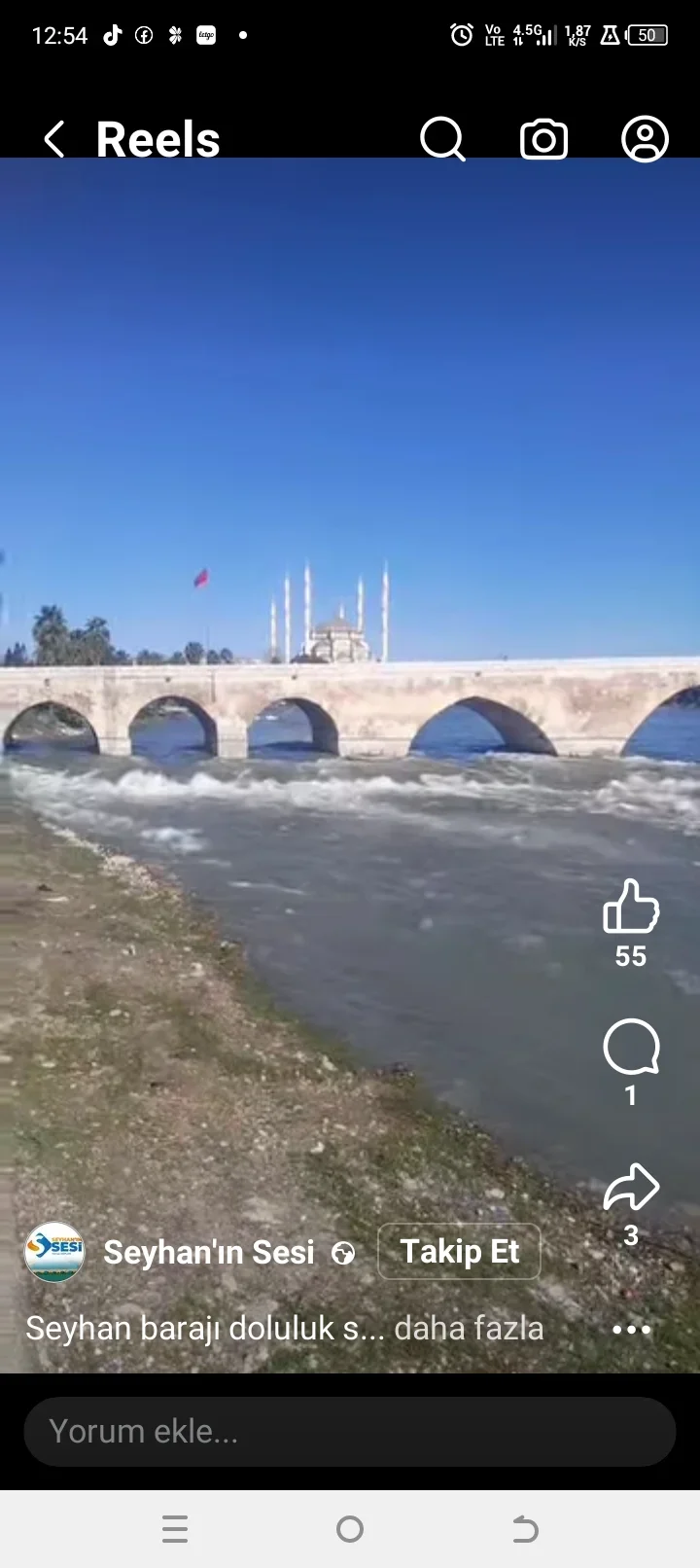This screenshot has width=700, height=1568.
Task: Expand the caption via daha fazla
Action: 471,1329
